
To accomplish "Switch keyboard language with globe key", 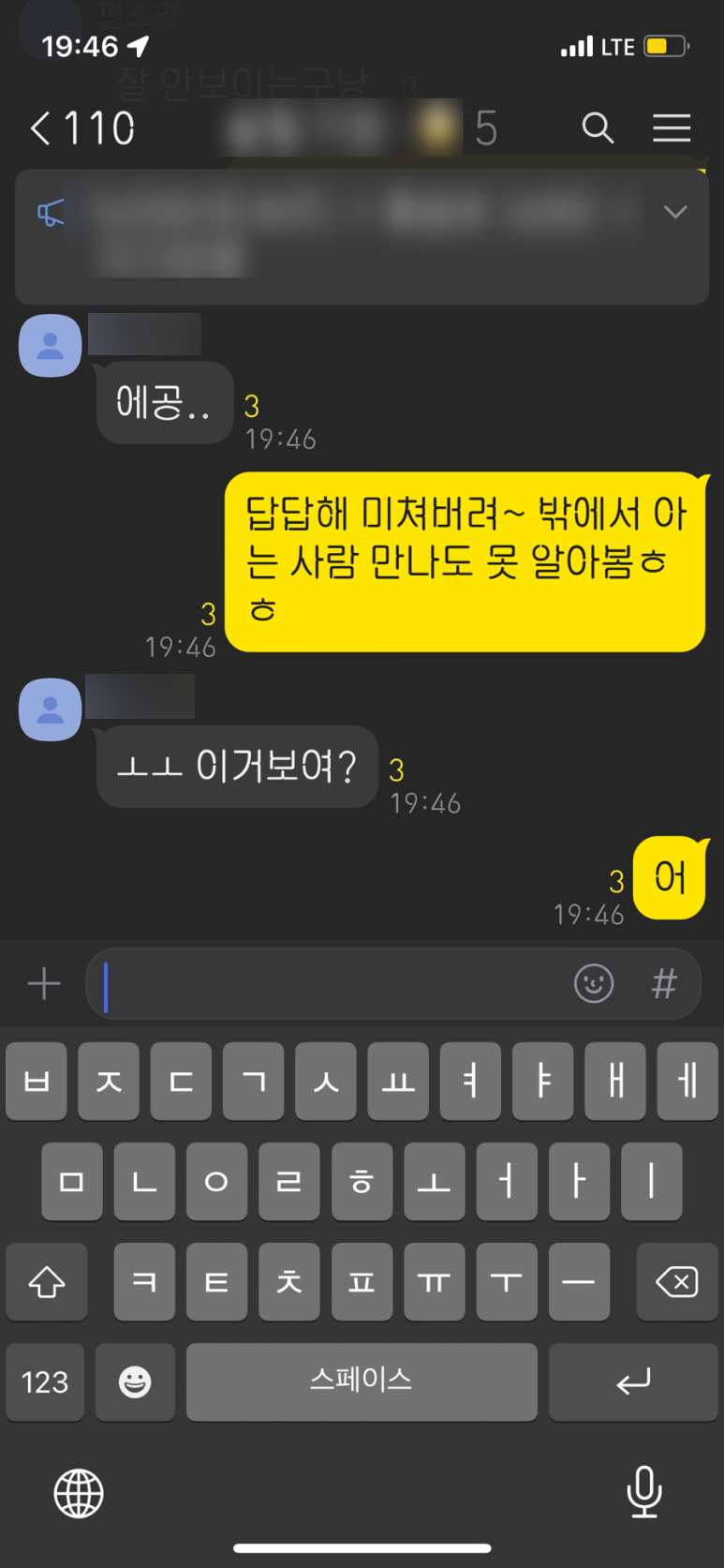I will click(79, 1493).
